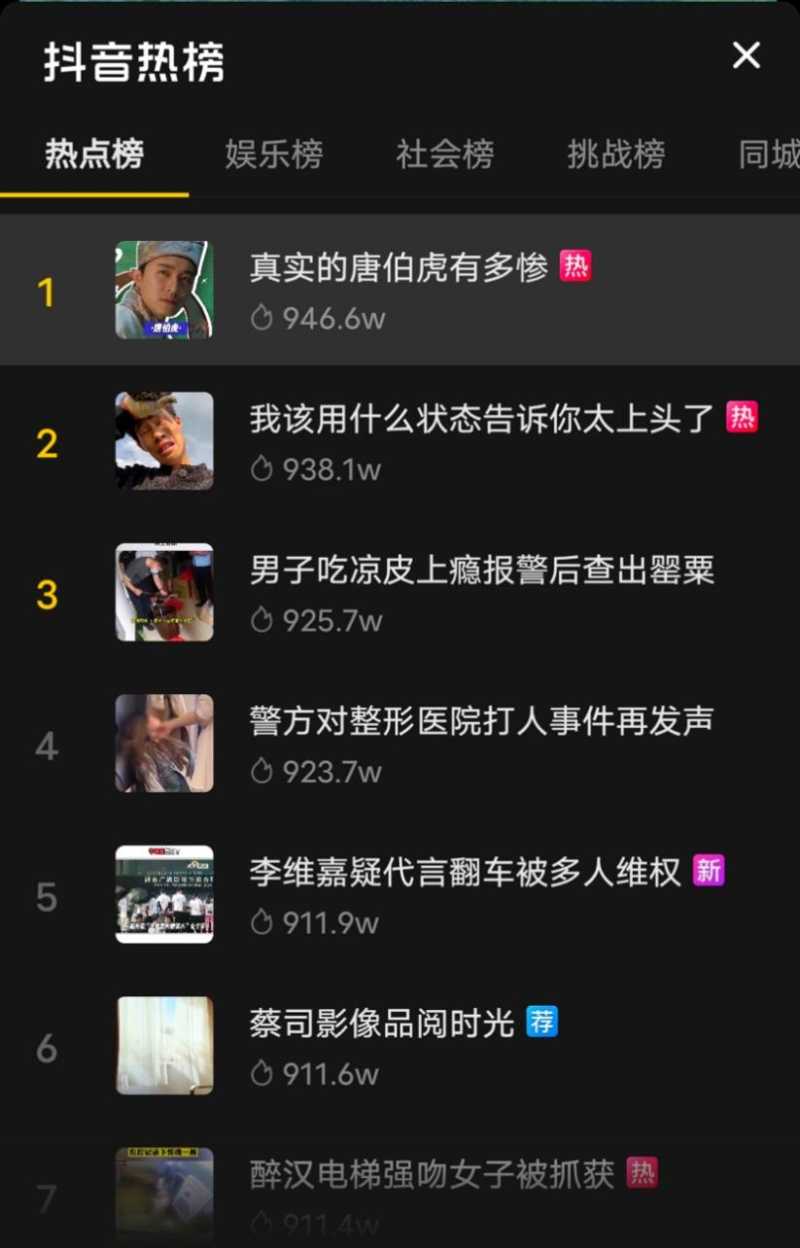Open 蔡司影像品阅时光 recommended topic
The height and width of the screenshot is (1248, 800).
(x=382, y=1024)
